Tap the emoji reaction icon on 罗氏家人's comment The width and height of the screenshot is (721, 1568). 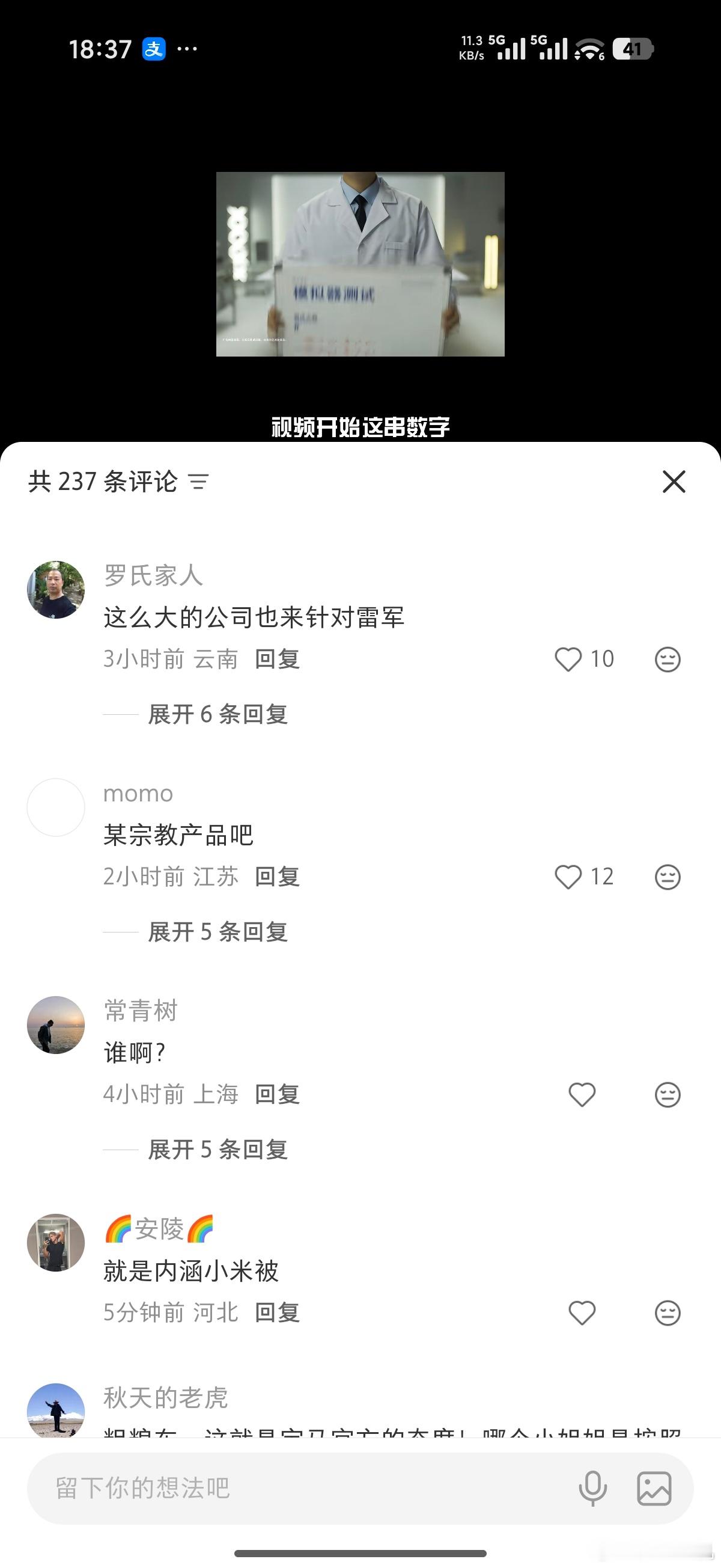pos(668,658)
